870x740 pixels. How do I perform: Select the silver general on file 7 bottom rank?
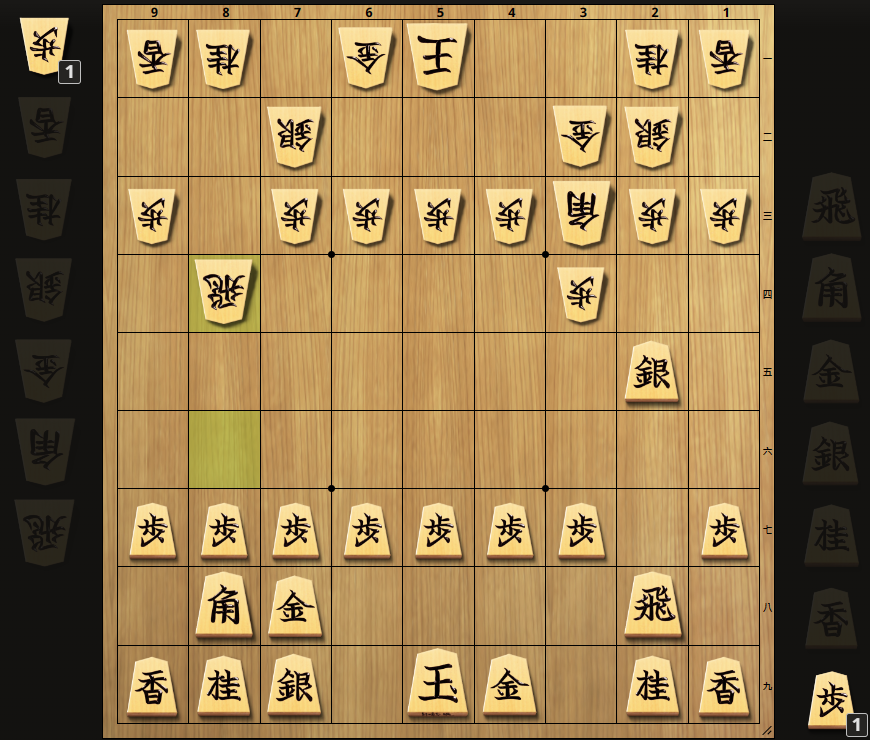pos(295,686)
